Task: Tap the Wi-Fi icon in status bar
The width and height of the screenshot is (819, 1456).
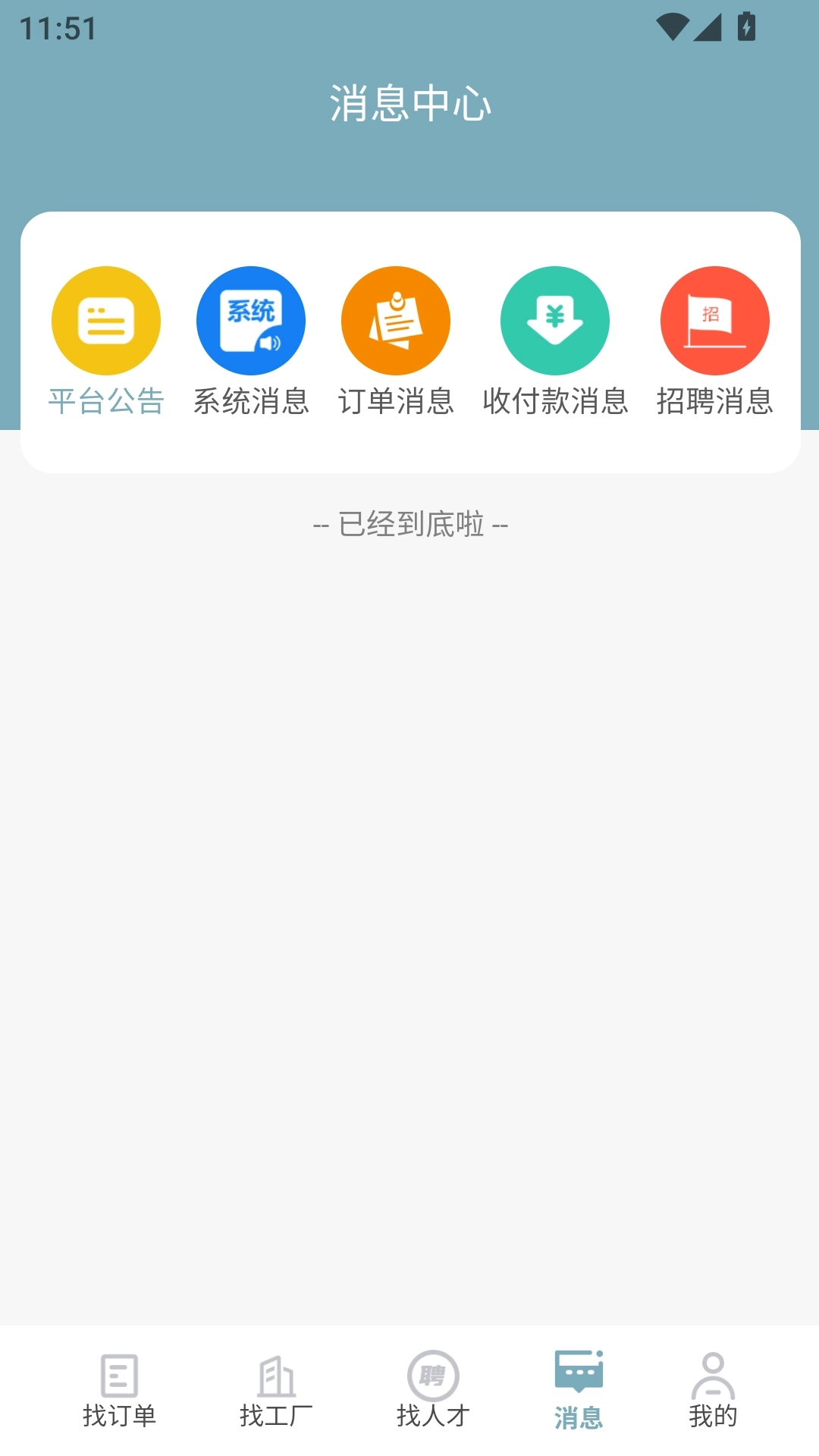Action: coord(673,25)
